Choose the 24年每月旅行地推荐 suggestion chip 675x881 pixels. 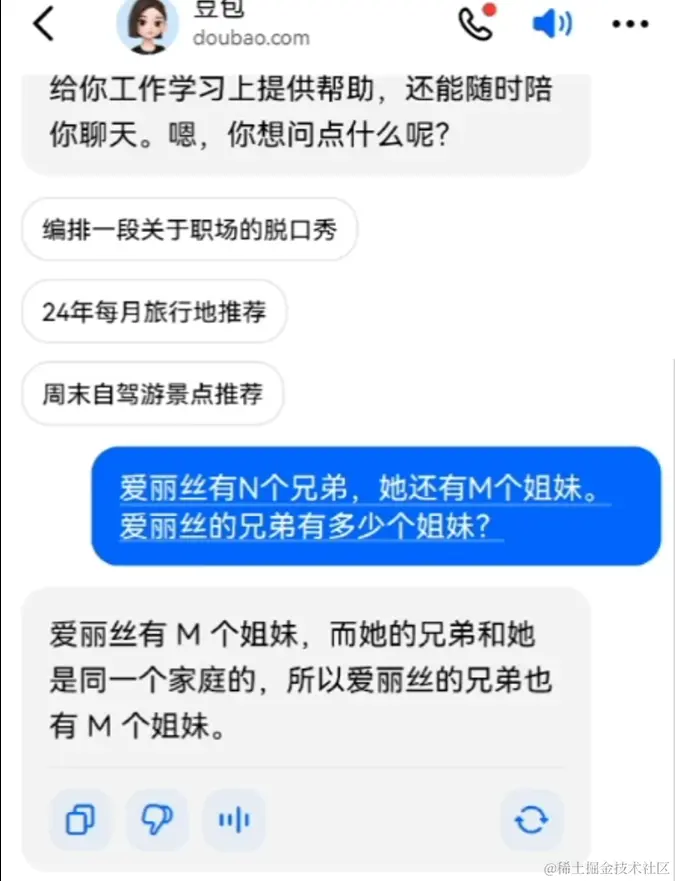pos(154,312)
